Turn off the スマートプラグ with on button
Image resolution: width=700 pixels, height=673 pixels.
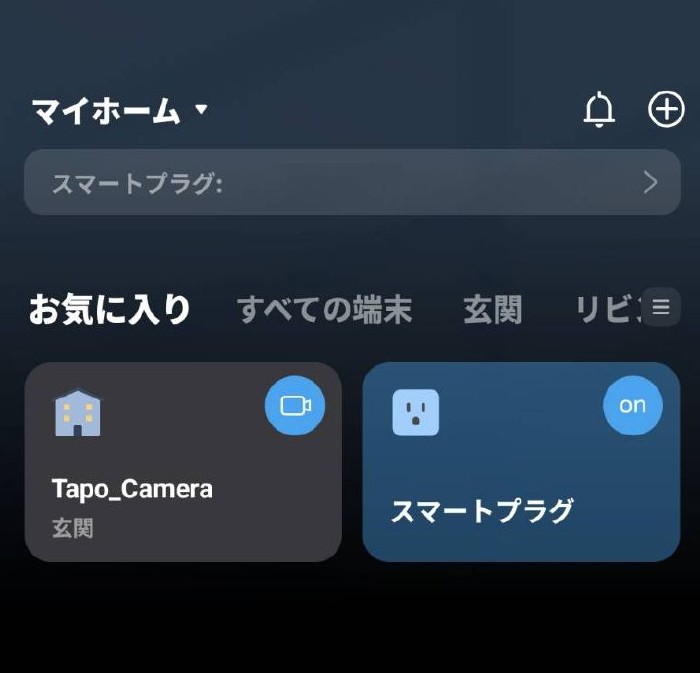tap(632, 405)
